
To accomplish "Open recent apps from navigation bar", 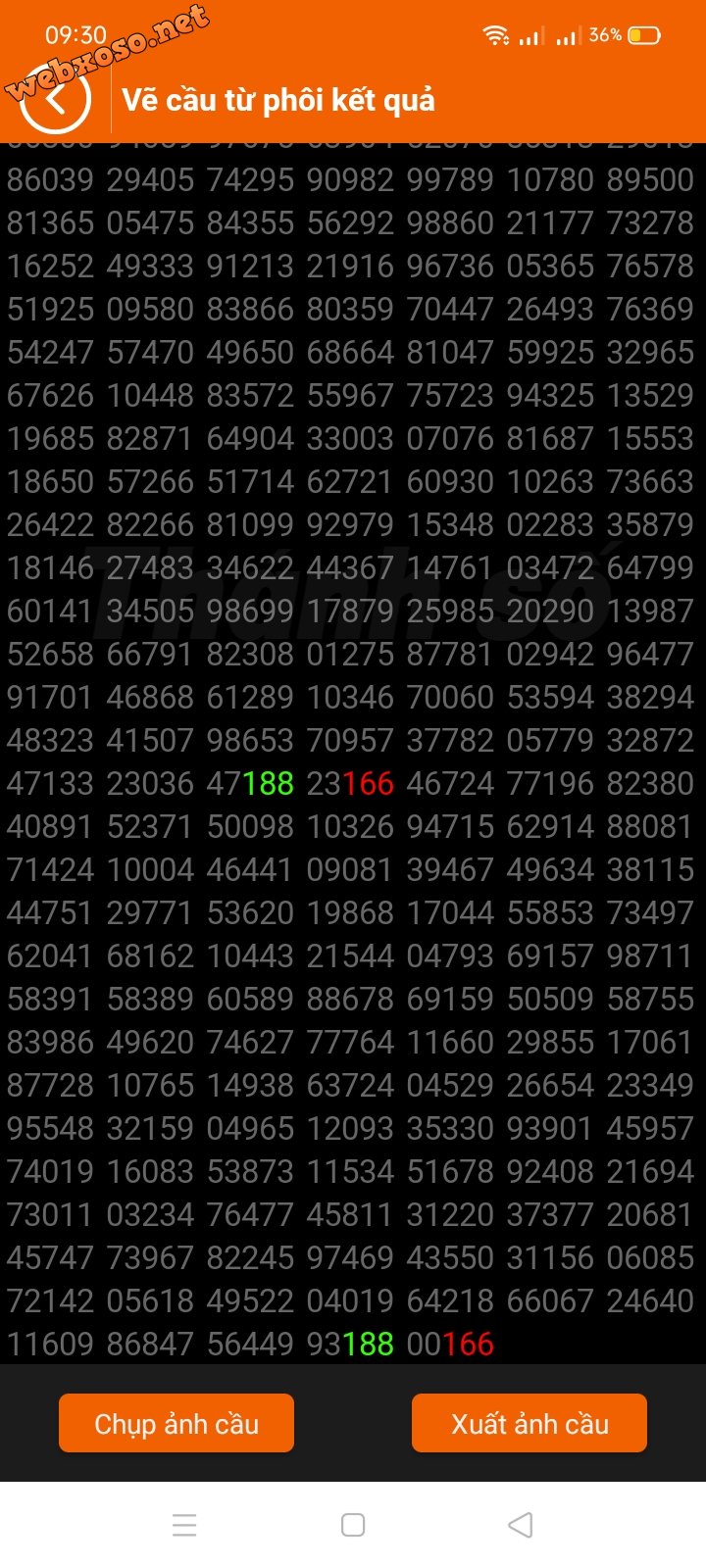I will (x=184, y=1525).
